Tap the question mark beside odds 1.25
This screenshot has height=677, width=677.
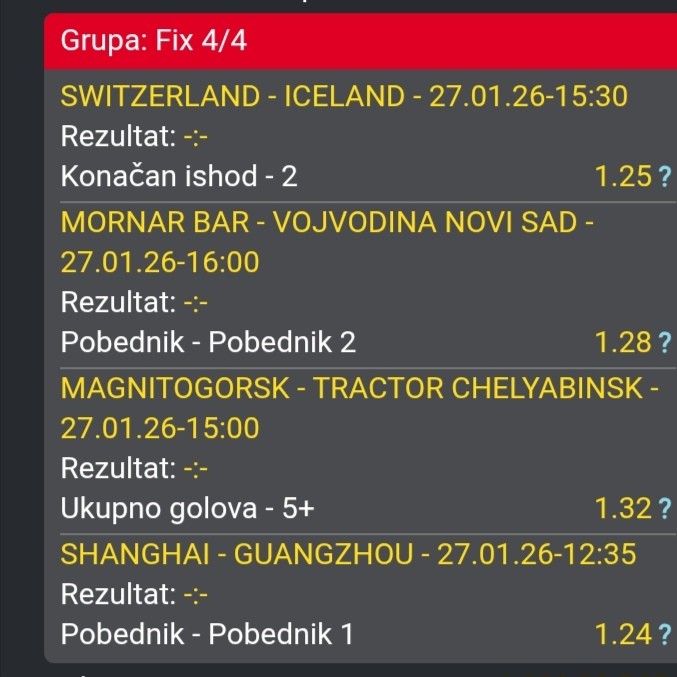(665, 178)
